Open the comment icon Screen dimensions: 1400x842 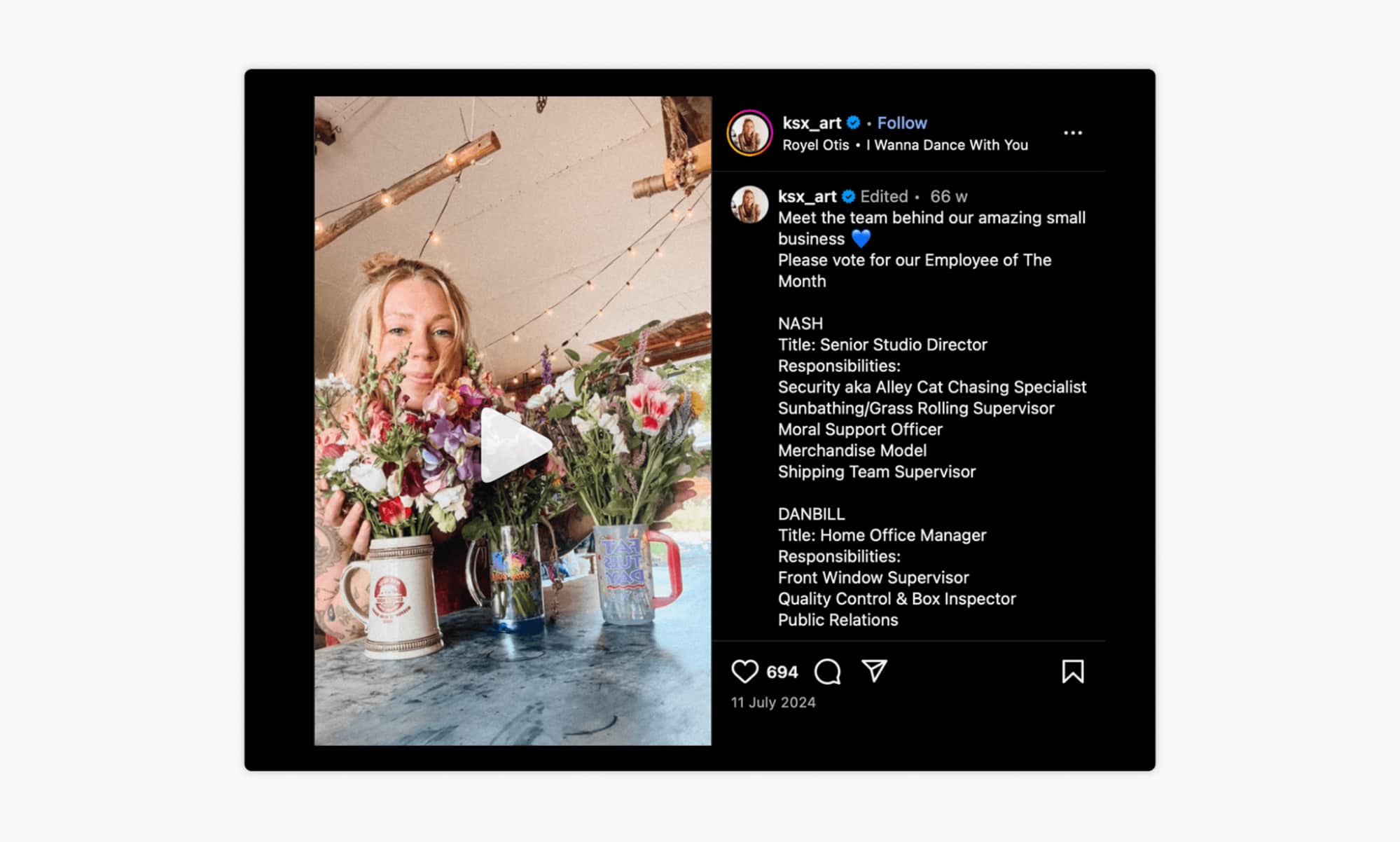(827, 671)
